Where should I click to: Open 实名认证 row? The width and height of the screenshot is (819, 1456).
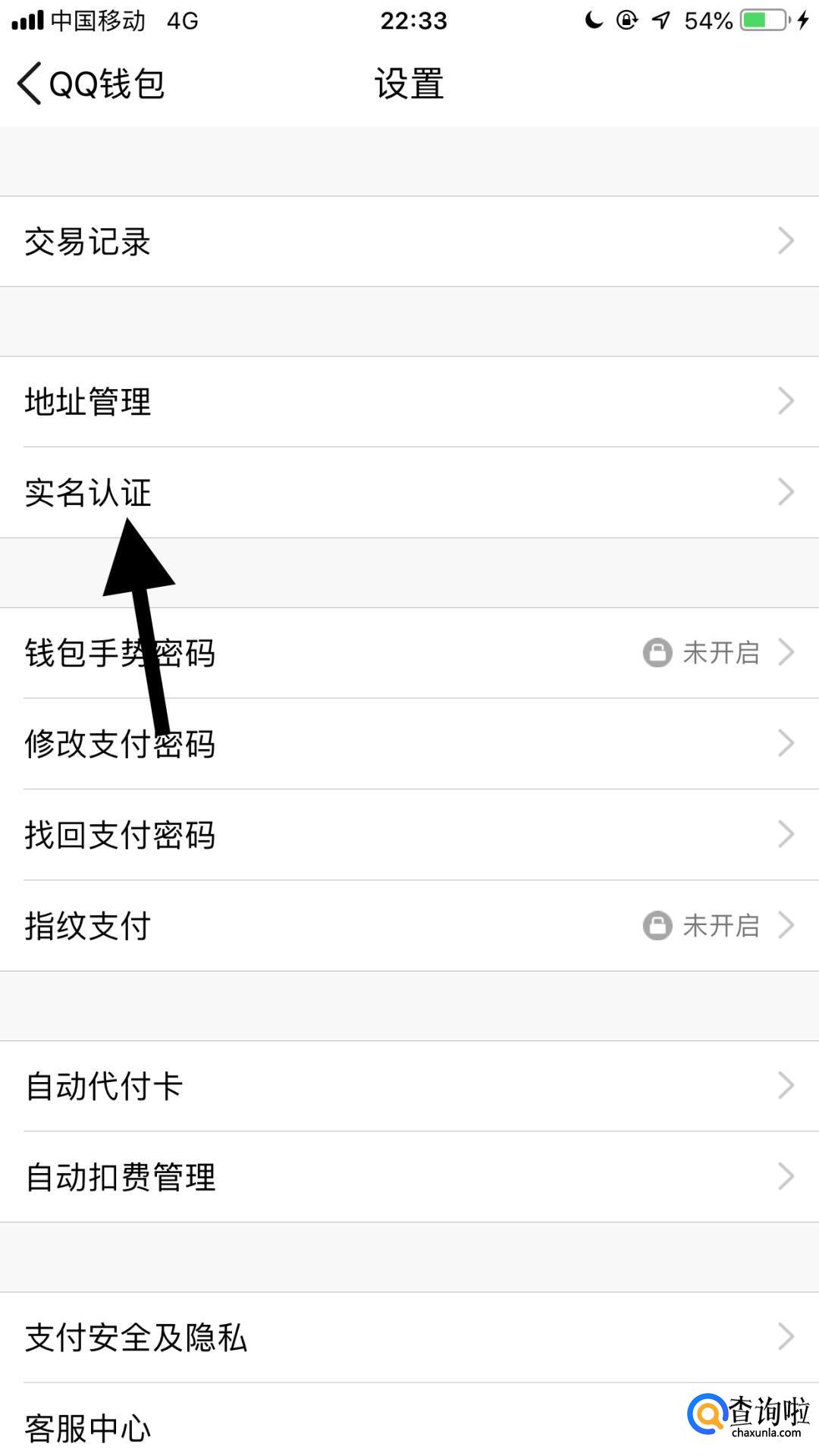pos(409,492)
